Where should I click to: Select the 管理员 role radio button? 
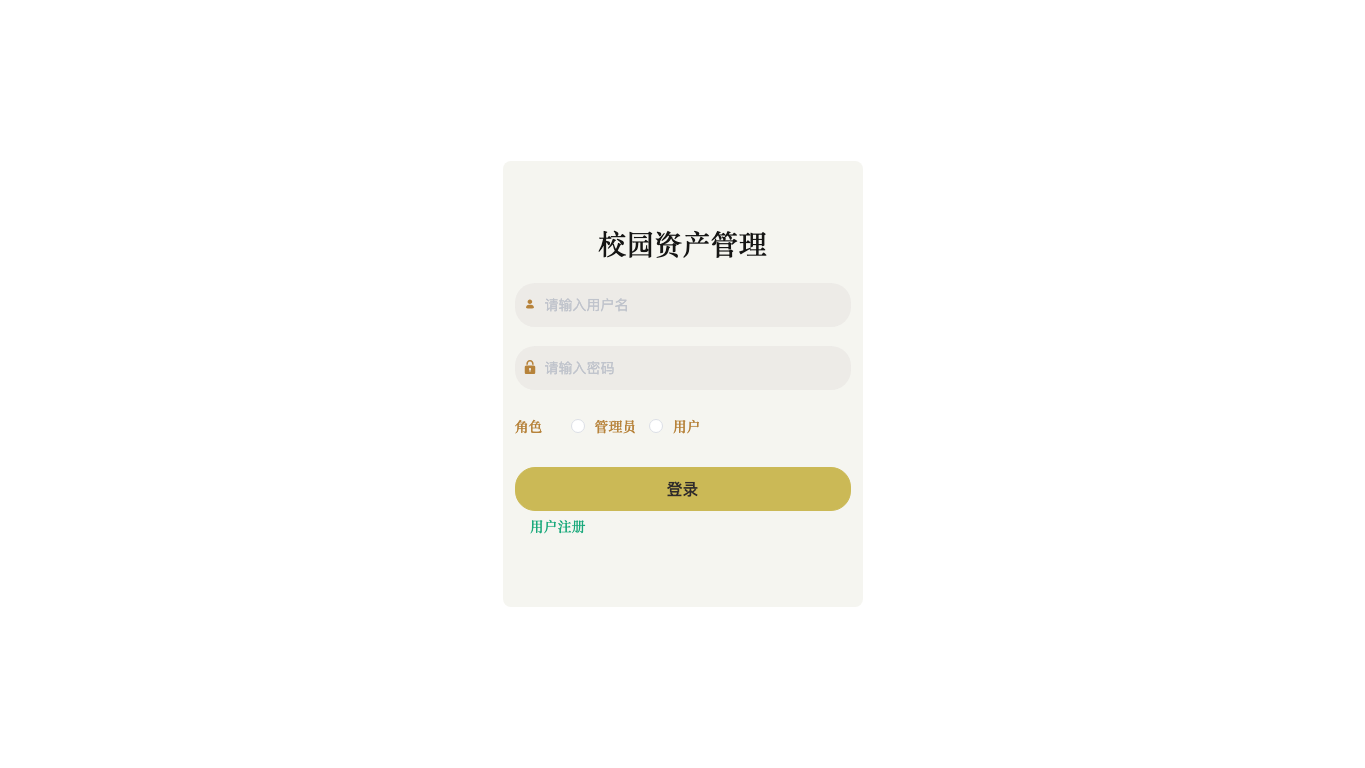pyautogui.click(x=578, y=426)
